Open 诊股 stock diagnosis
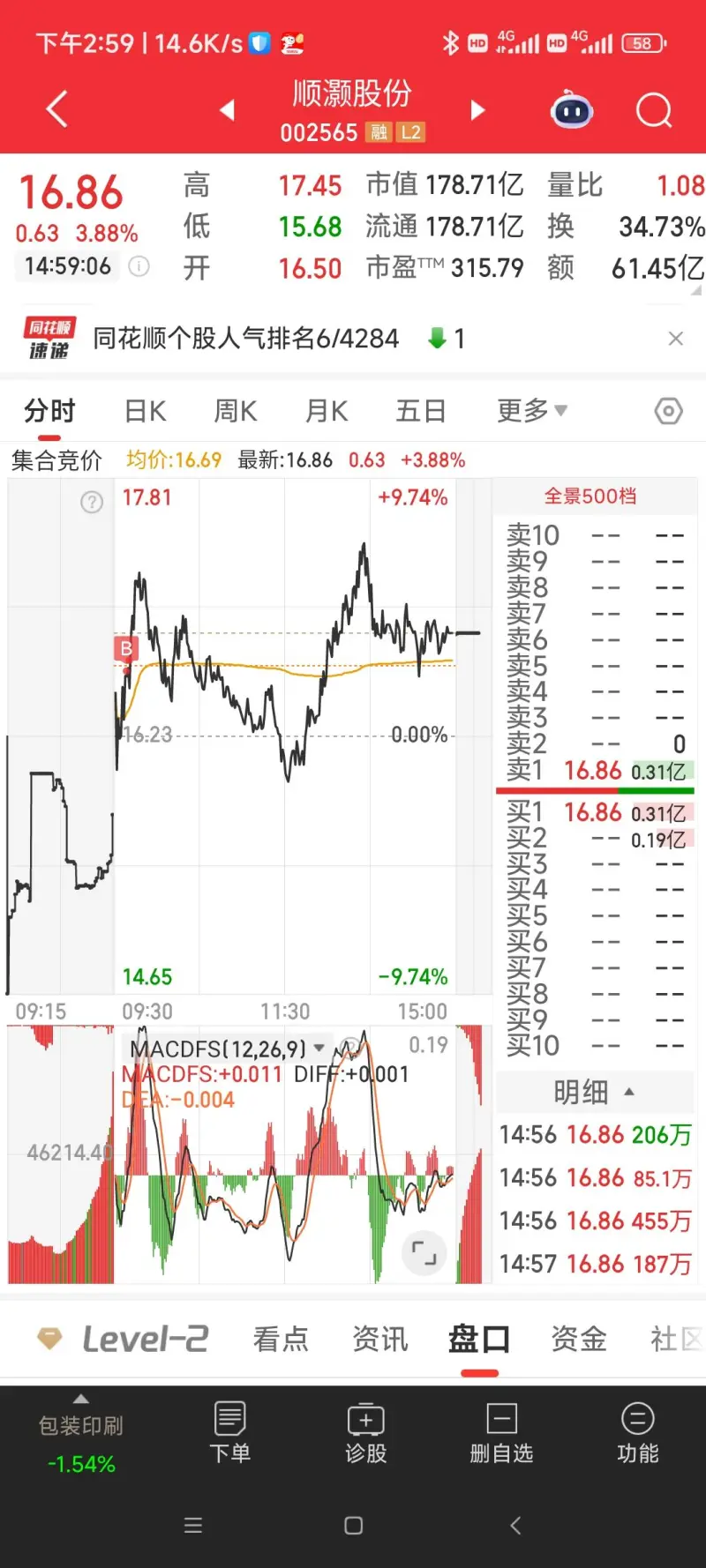This screenshot has height=1568, width=706. (x=365, y=1433)
